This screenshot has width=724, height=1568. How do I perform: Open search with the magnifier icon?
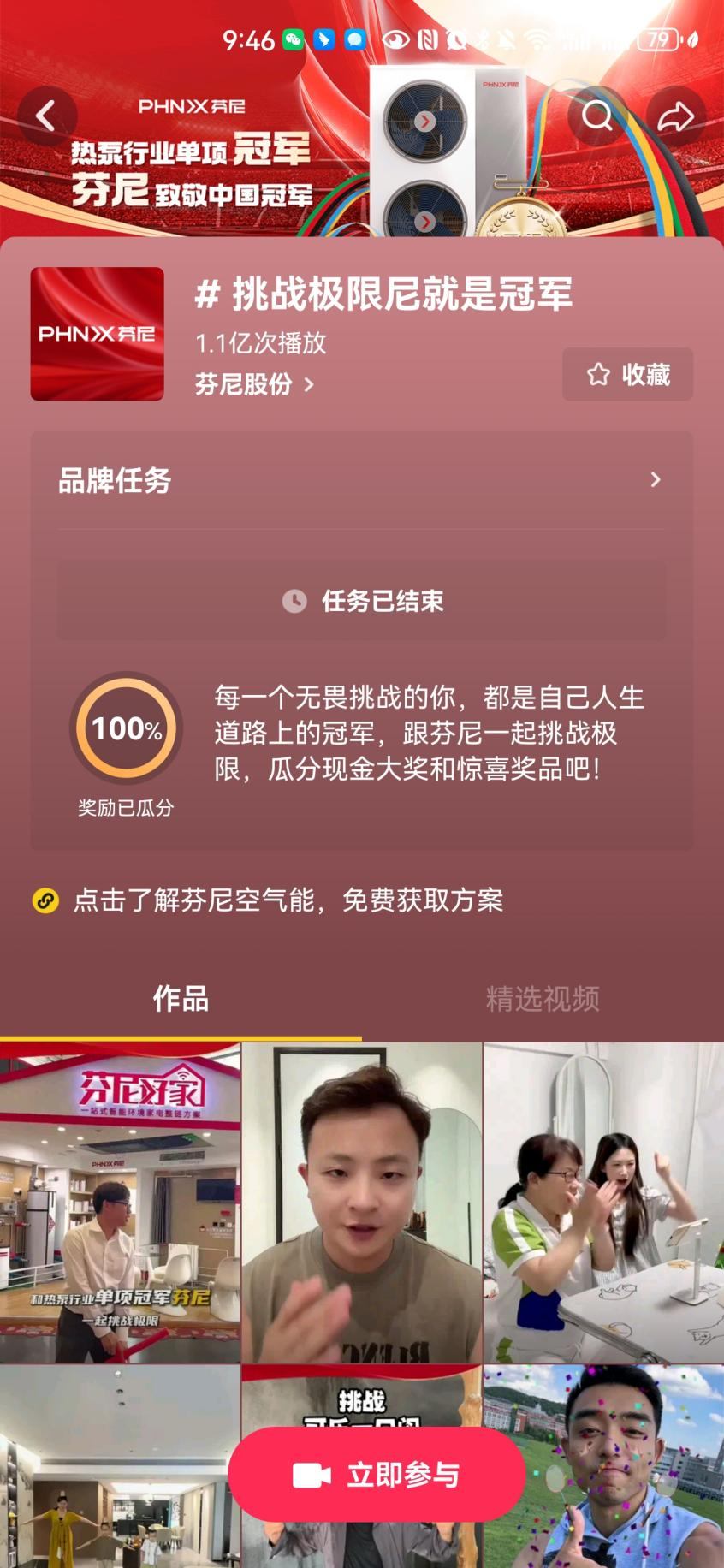596,115
